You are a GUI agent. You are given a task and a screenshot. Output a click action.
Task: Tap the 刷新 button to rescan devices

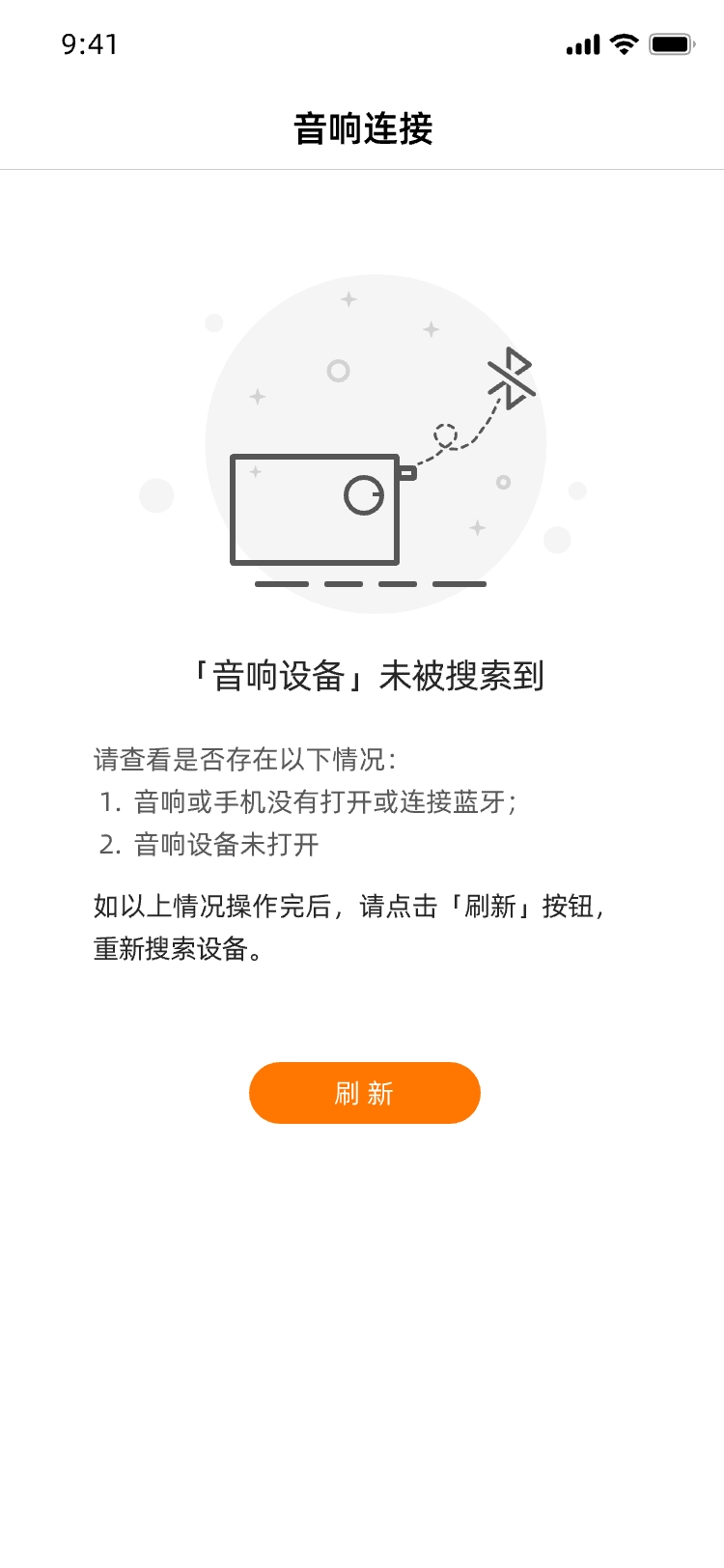365,1092
